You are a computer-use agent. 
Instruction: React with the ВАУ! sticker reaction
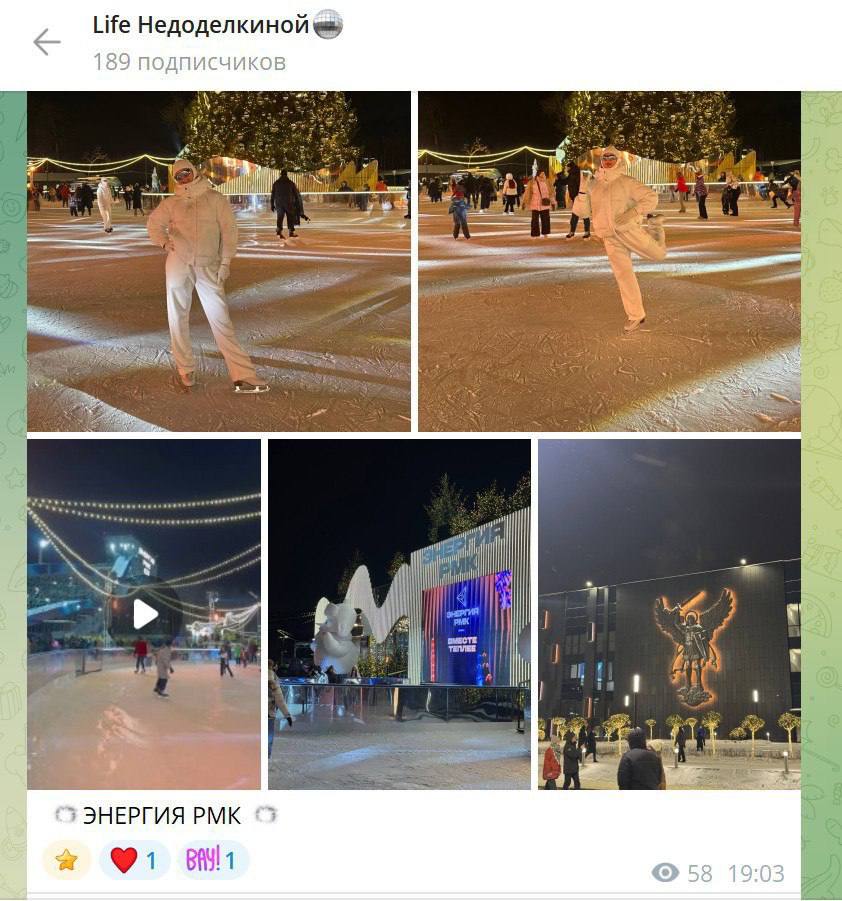[212, 860]
